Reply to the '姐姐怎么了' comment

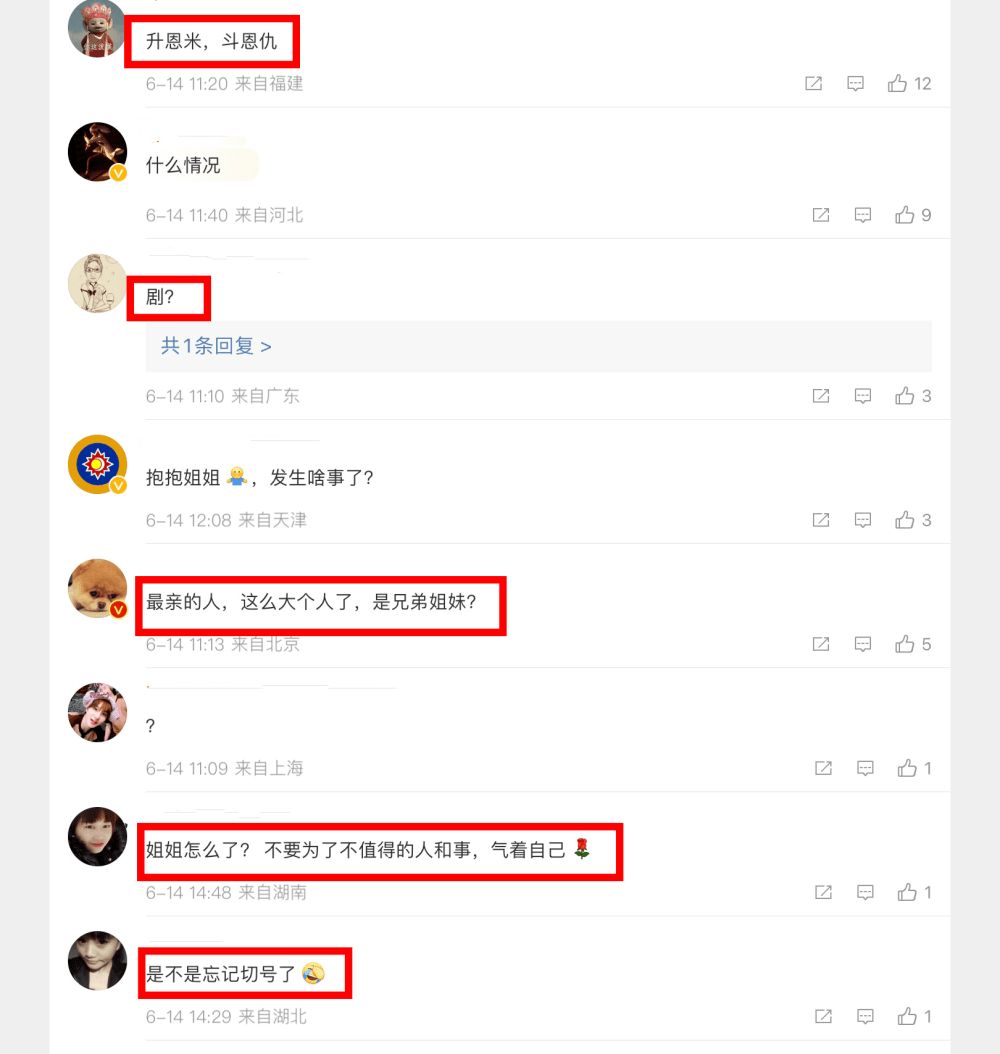click(865, 892)
